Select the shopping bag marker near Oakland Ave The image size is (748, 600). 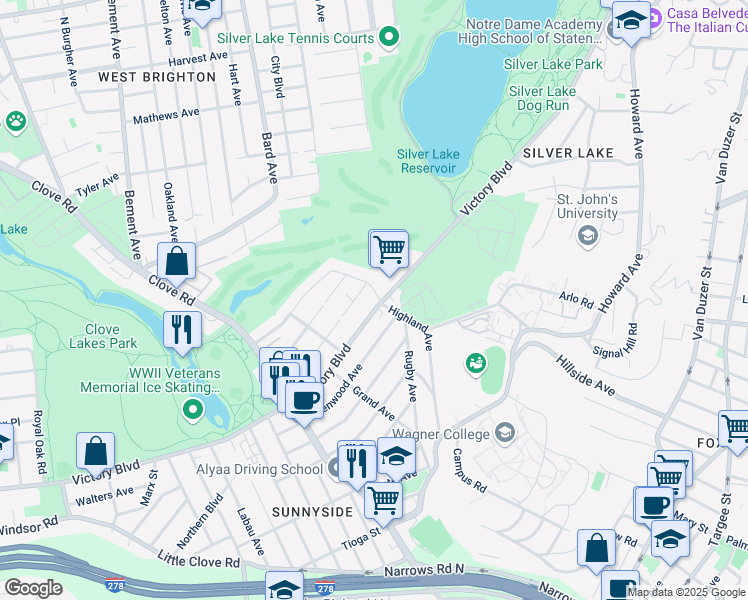(176, 262)
